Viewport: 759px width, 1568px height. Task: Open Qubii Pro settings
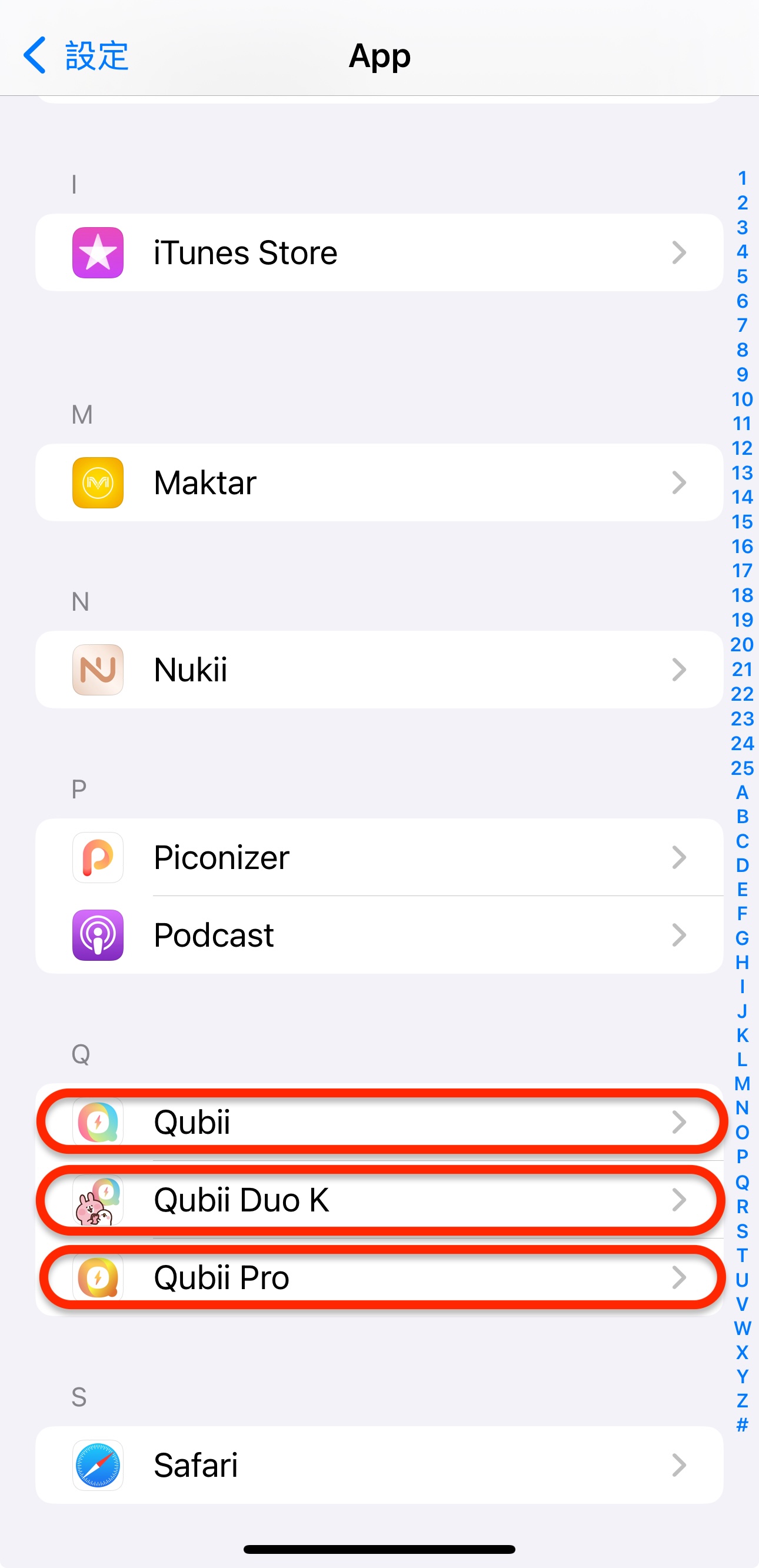pos(378,1277)
